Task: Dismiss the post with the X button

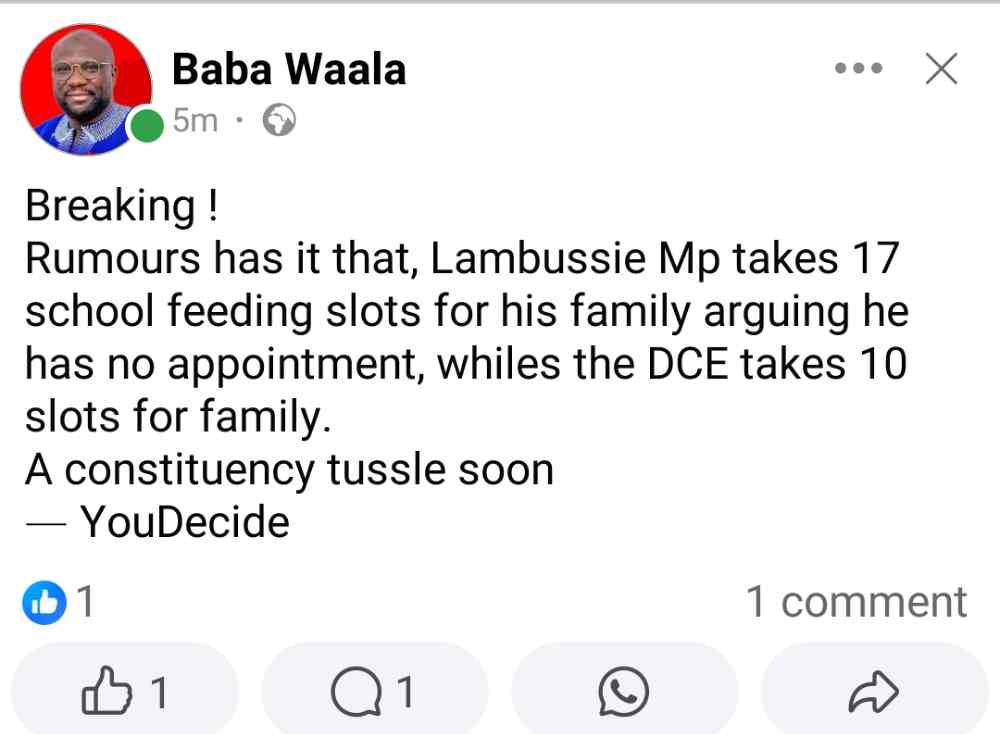Action: 941,70
